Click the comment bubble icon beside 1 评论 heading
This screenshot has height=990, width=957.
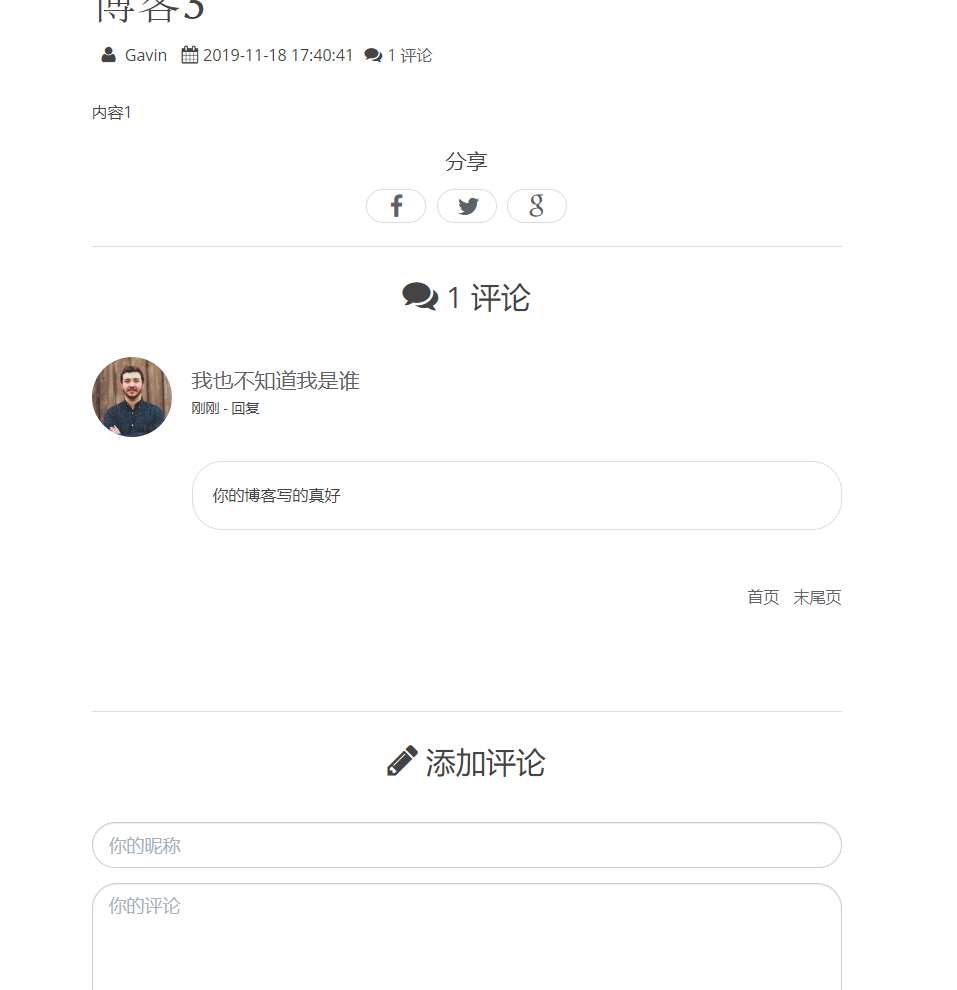click(x=420, y=297)
